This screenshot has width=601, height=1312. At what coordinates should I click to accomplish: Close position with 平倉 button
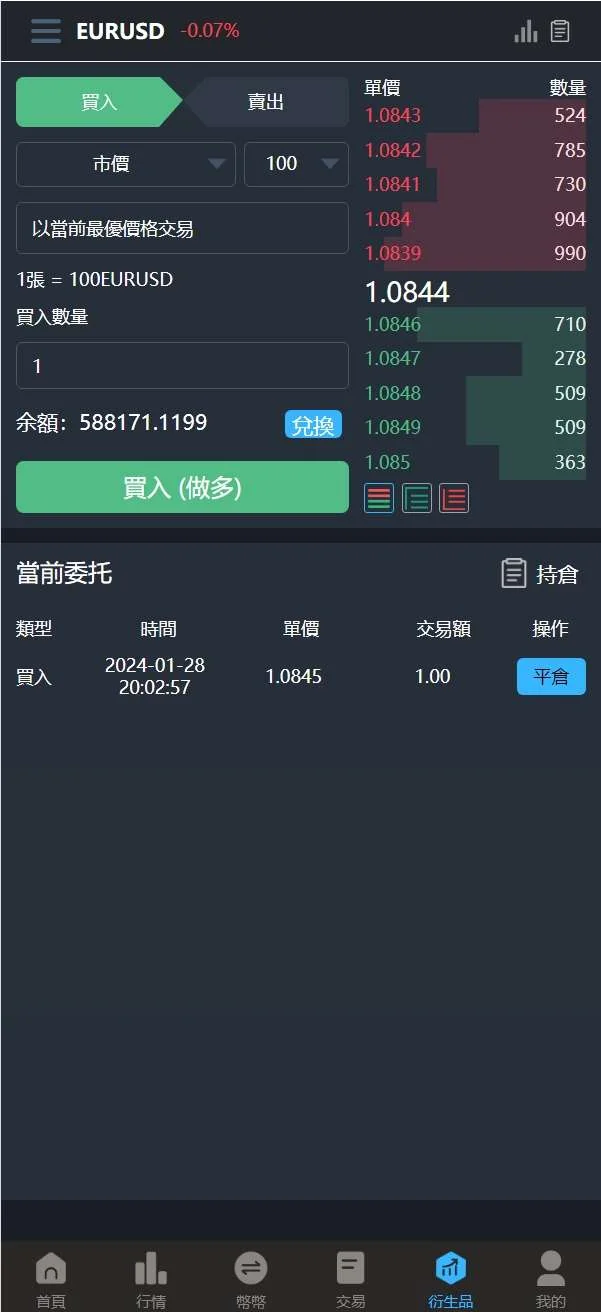click(x=551, y=677)
